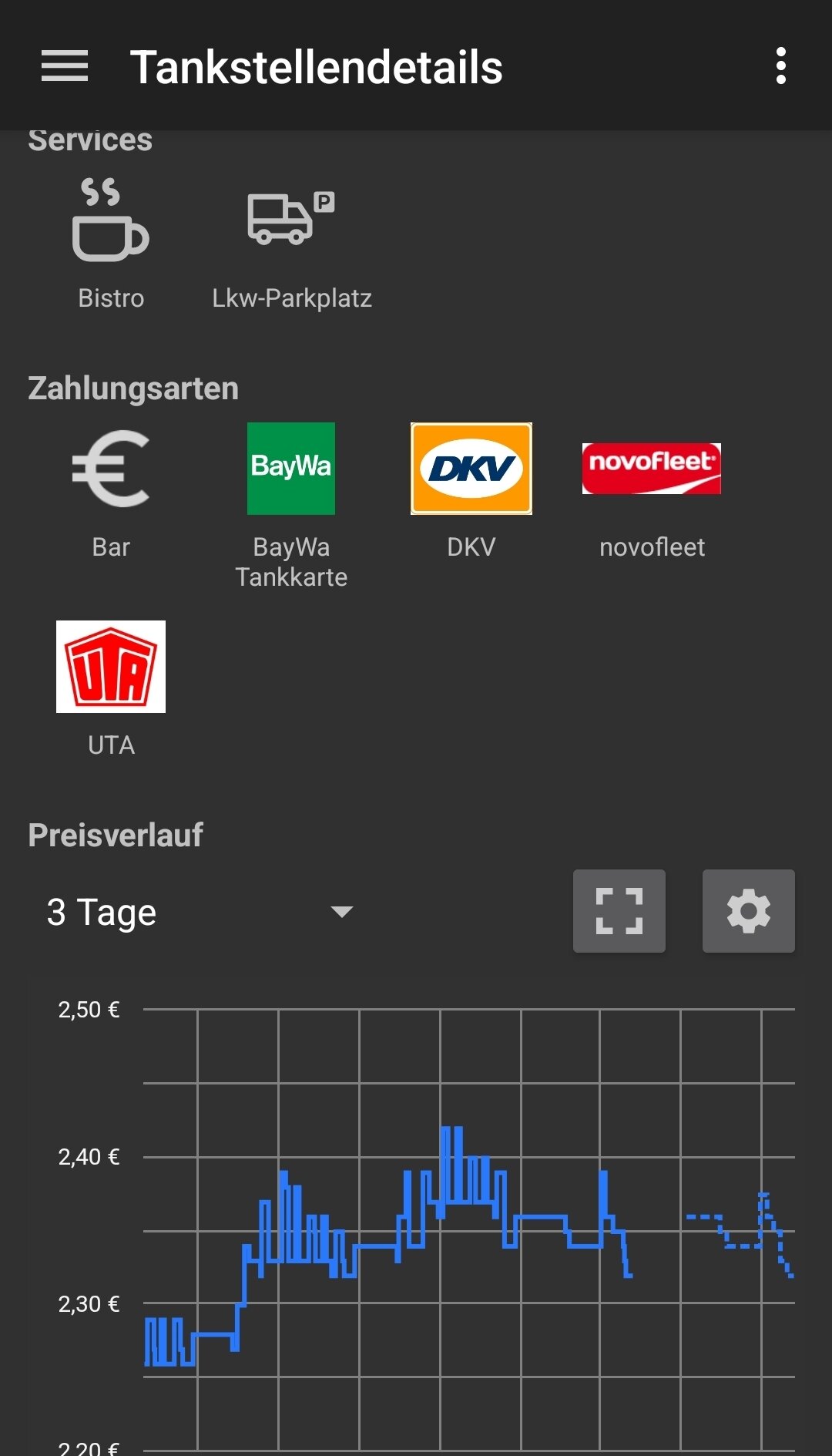Open the navigation drawer menu
The image size is (832, 1456).
coord(65,66)
